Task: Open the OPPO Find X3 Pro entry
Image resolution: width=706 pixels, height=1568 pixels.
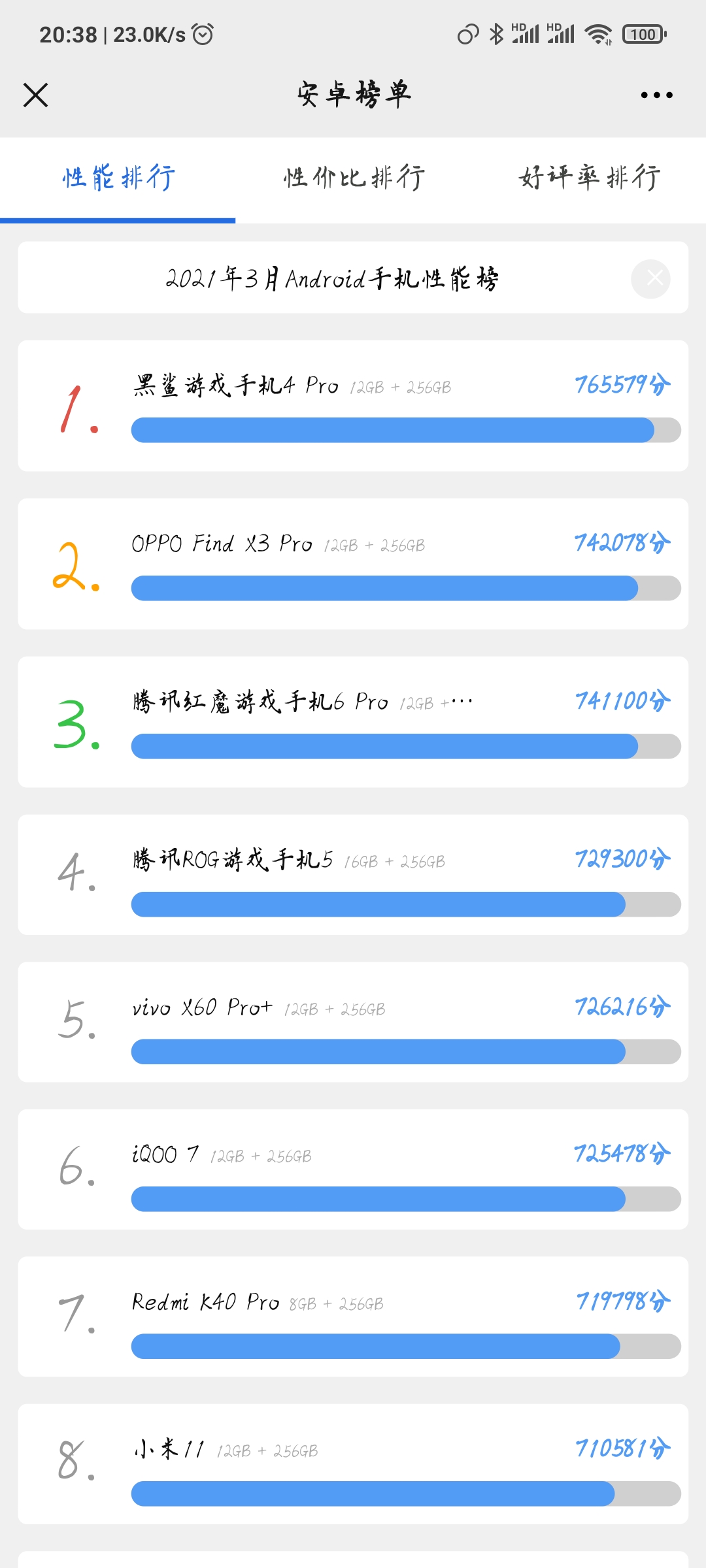Action: (353, 564)
